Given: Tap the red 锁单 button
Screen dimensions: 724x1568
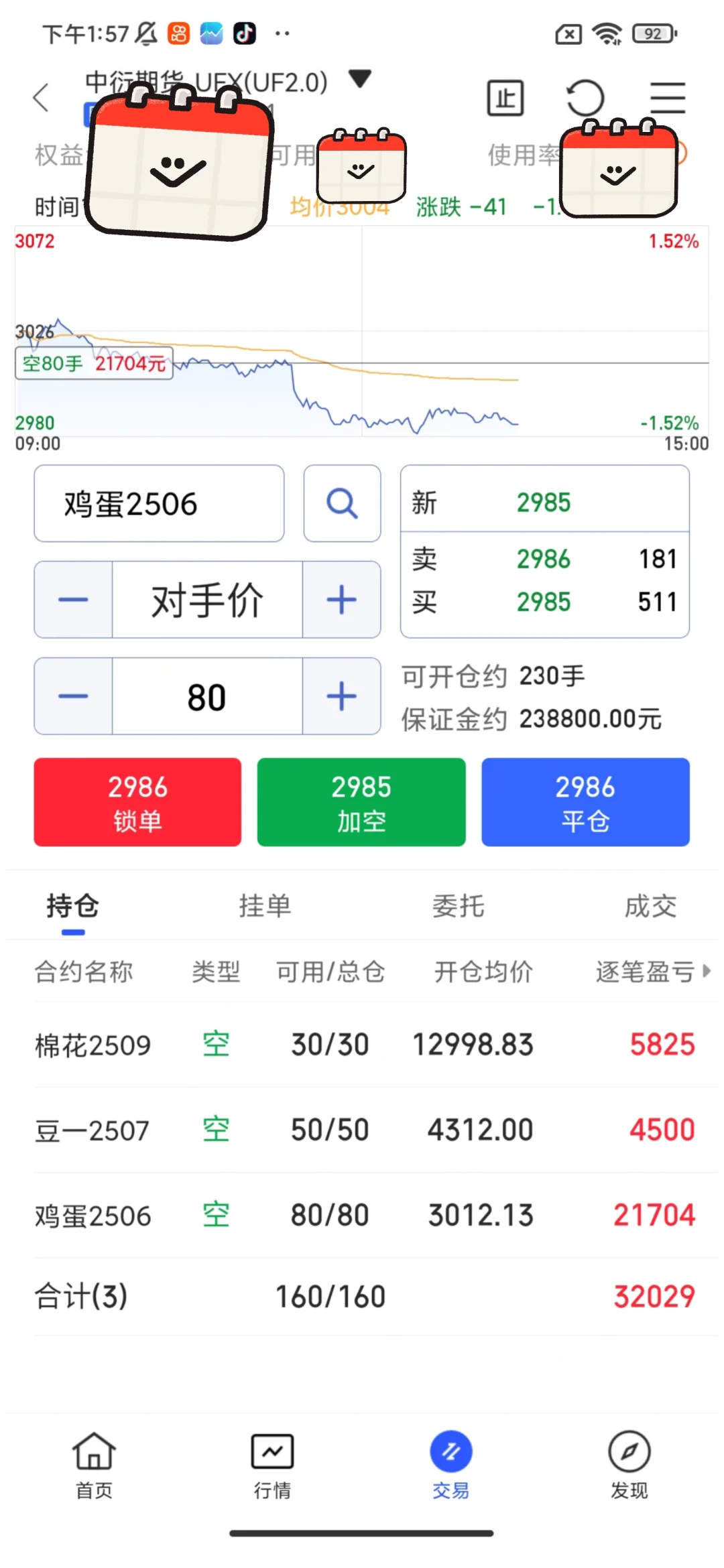Looking at the screenshot, I should click(x=137, y=802).
